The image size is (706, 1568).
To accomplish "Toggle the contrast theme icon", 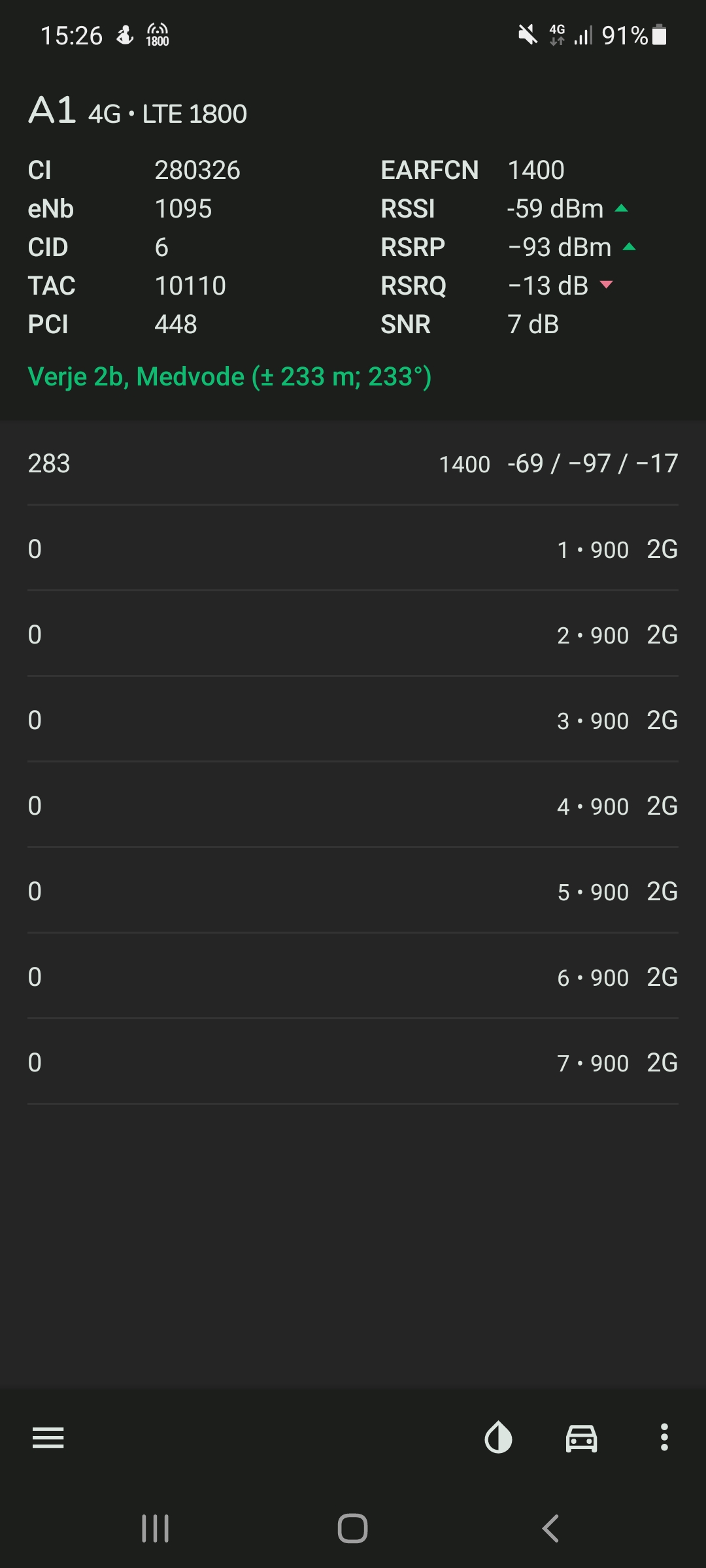I will [498, 1438].
